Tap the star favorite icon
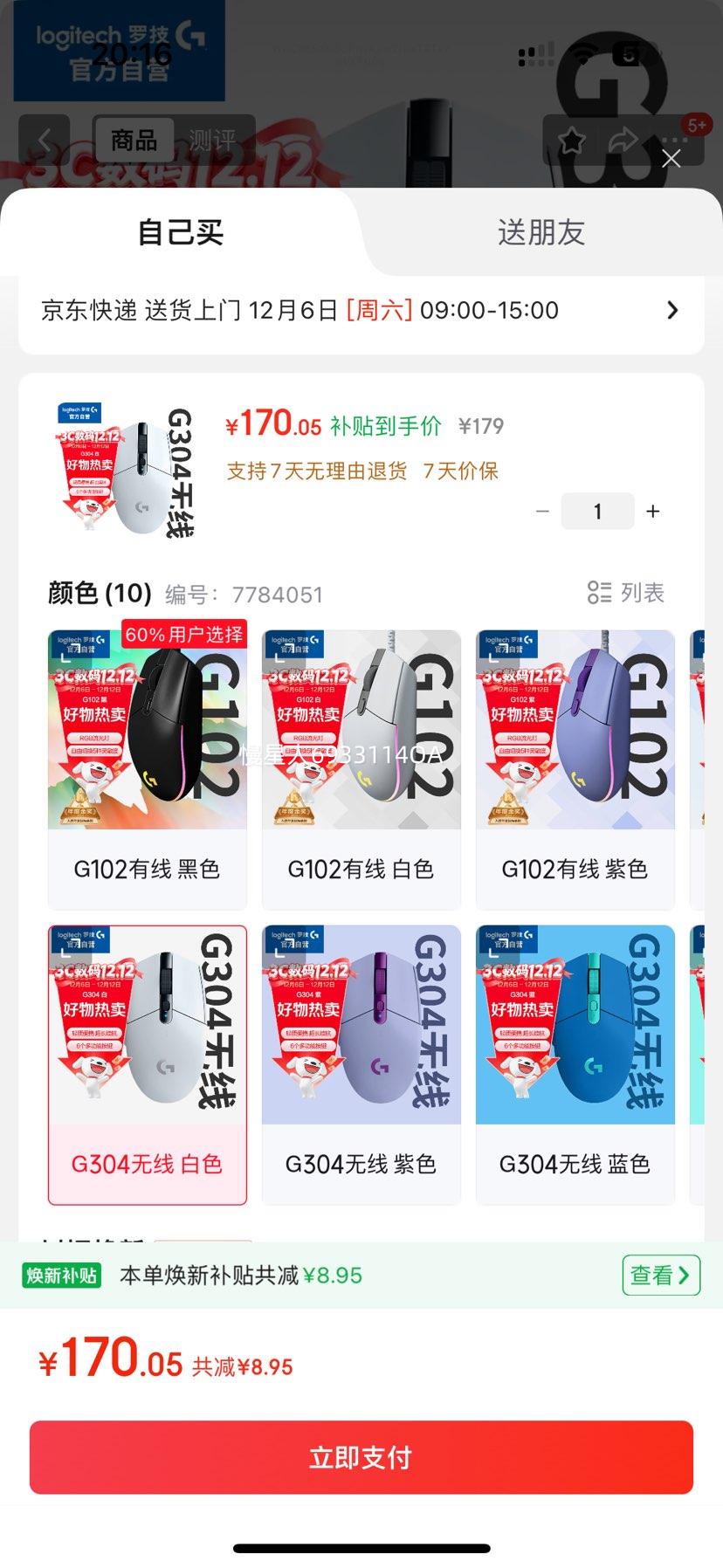Screen dimensions: 723x1568 point(571,141)
